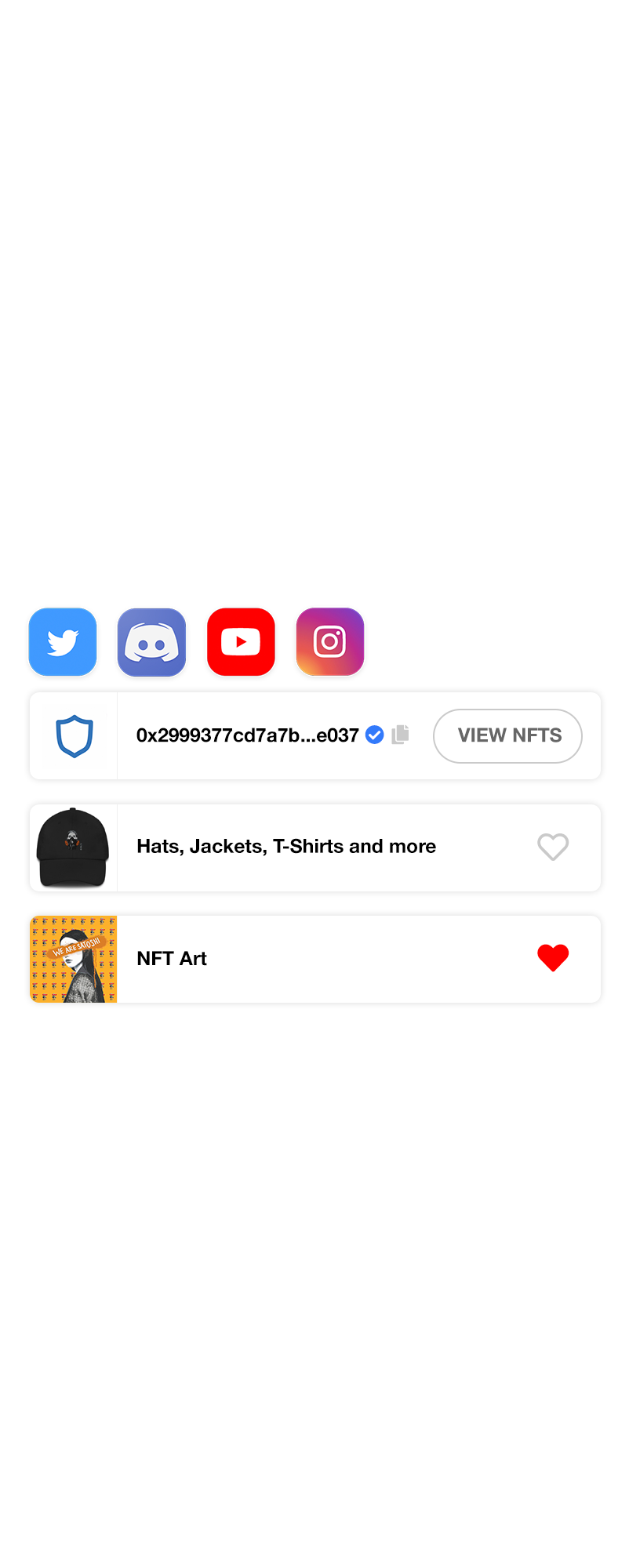Visit the YouTube channel
Screen dimensions: 629x1568
[x=241, y=642]
